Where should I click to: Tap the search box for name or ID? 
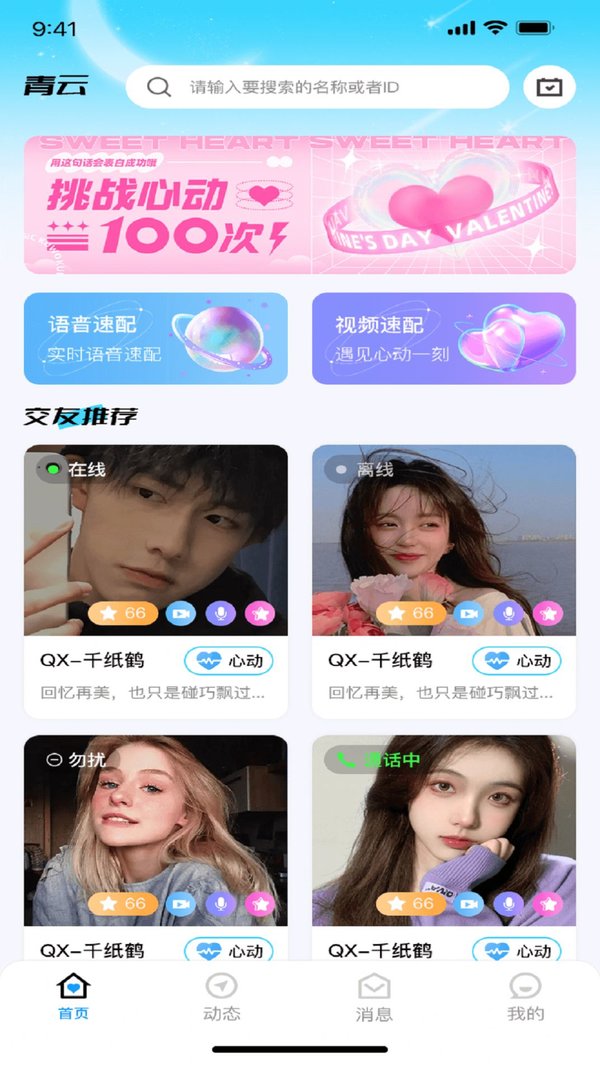click(x=316, y=87)
